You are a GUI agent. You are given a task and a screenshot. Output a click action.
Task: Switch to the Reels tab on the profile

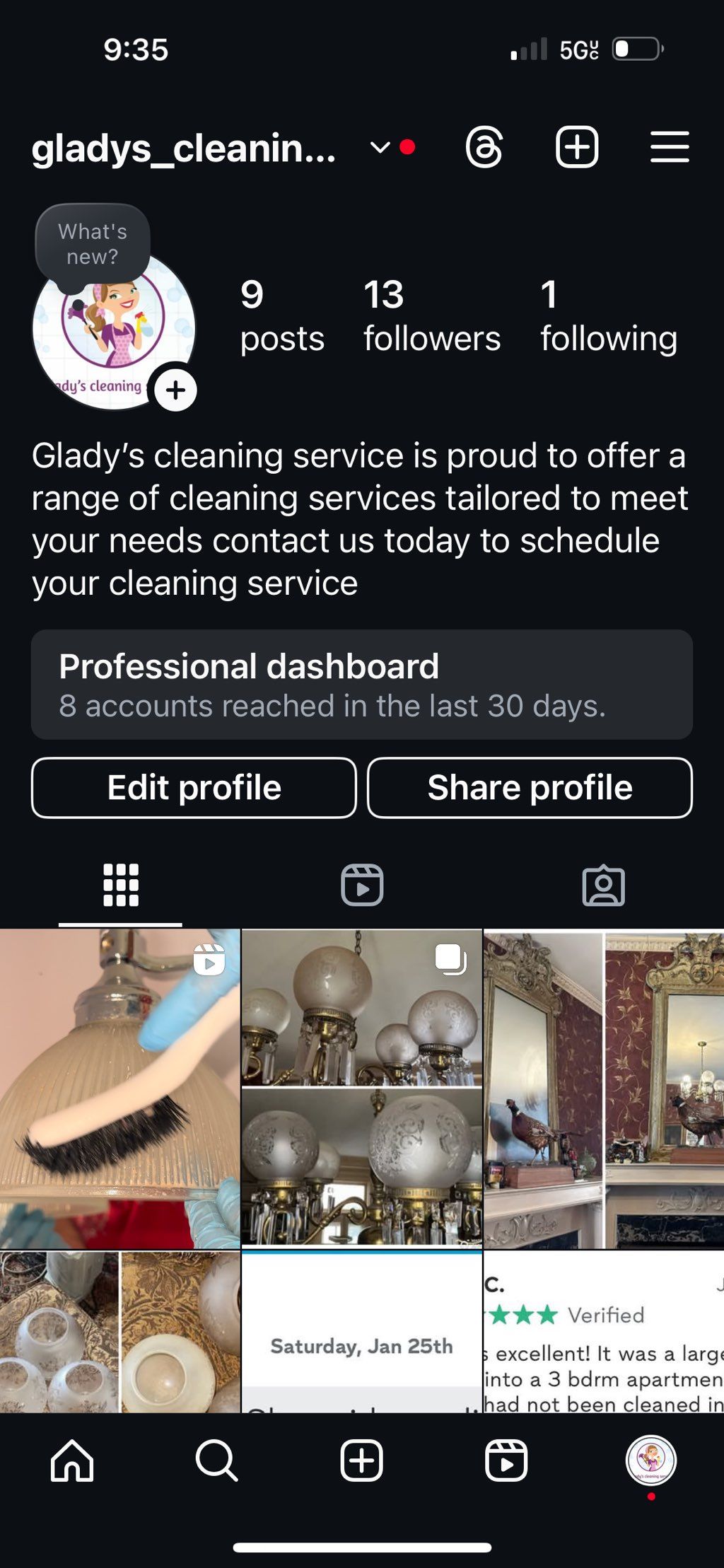(x=362, y=885)
